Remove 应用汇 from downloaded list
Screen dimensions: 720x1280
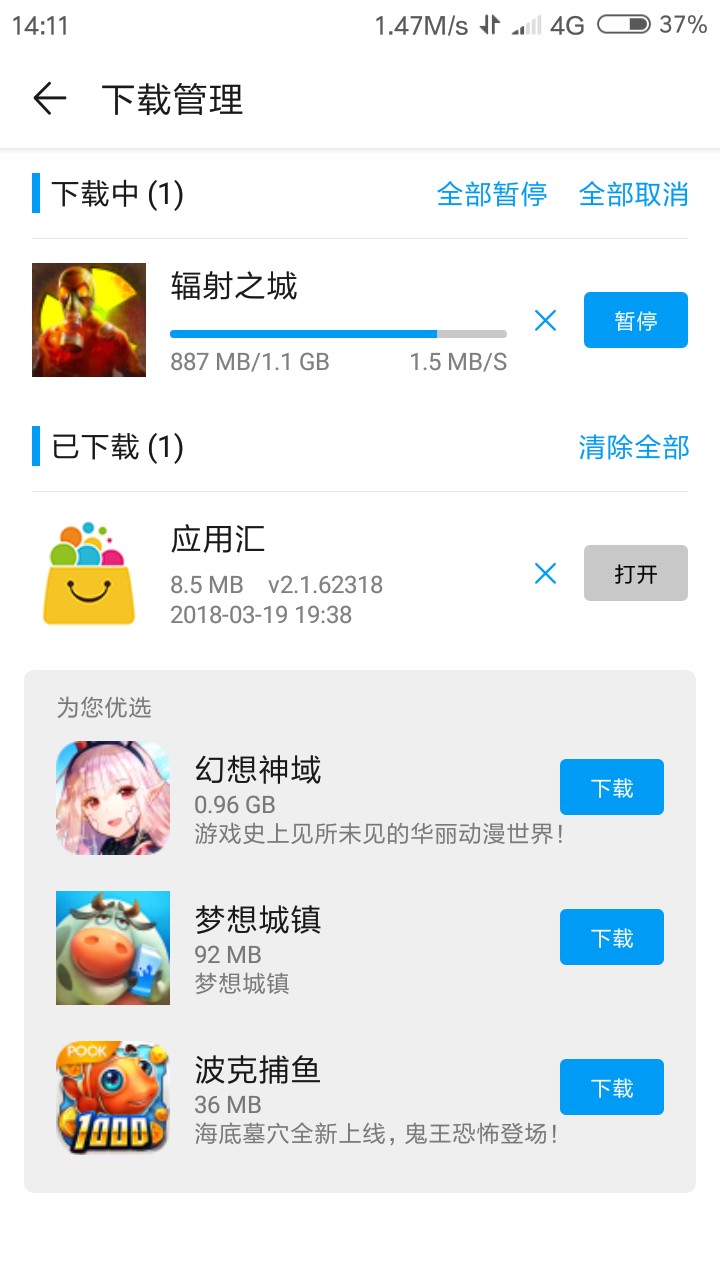[545, 573]
